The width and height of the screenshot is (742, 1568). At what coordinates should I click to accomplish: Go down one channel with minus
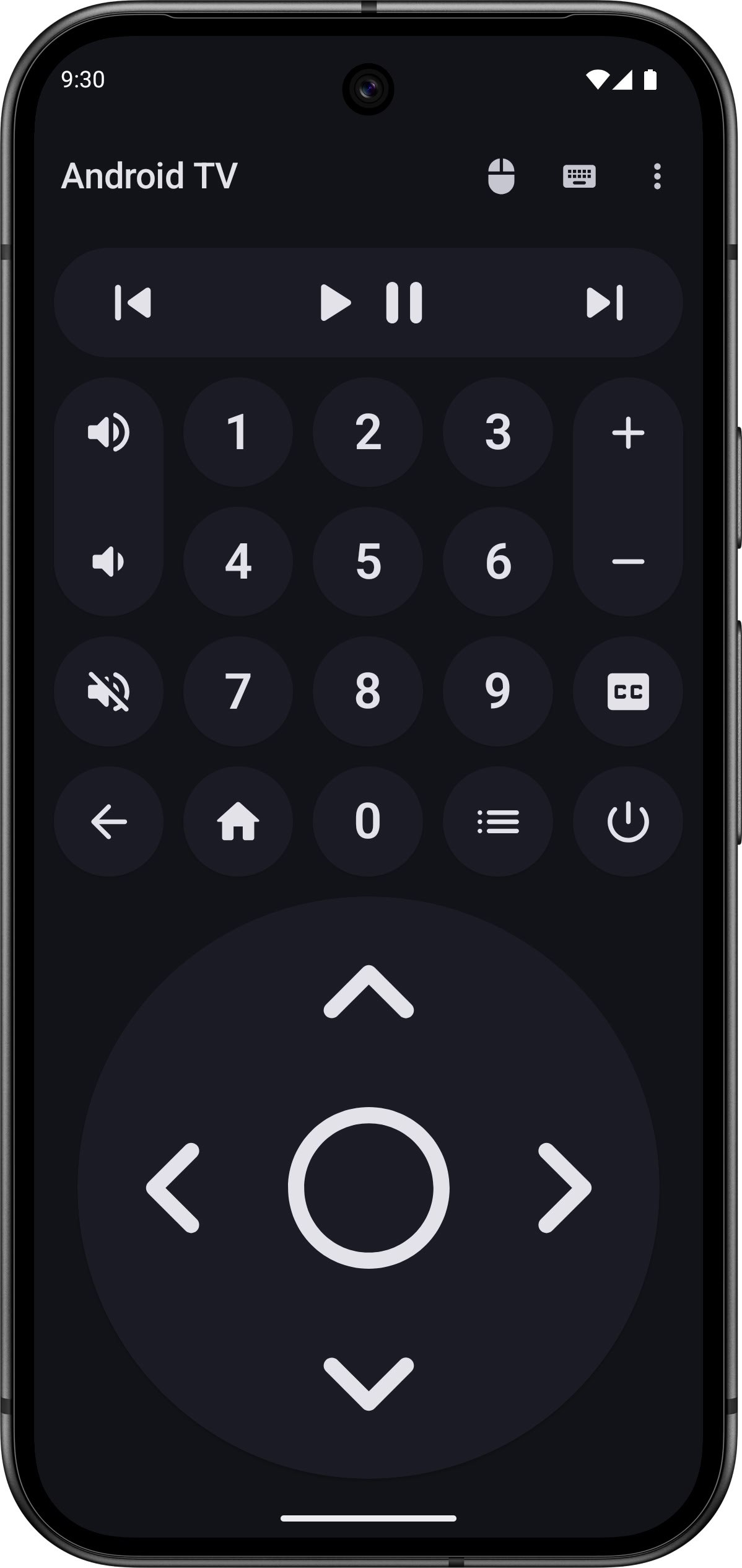(628, 562)
